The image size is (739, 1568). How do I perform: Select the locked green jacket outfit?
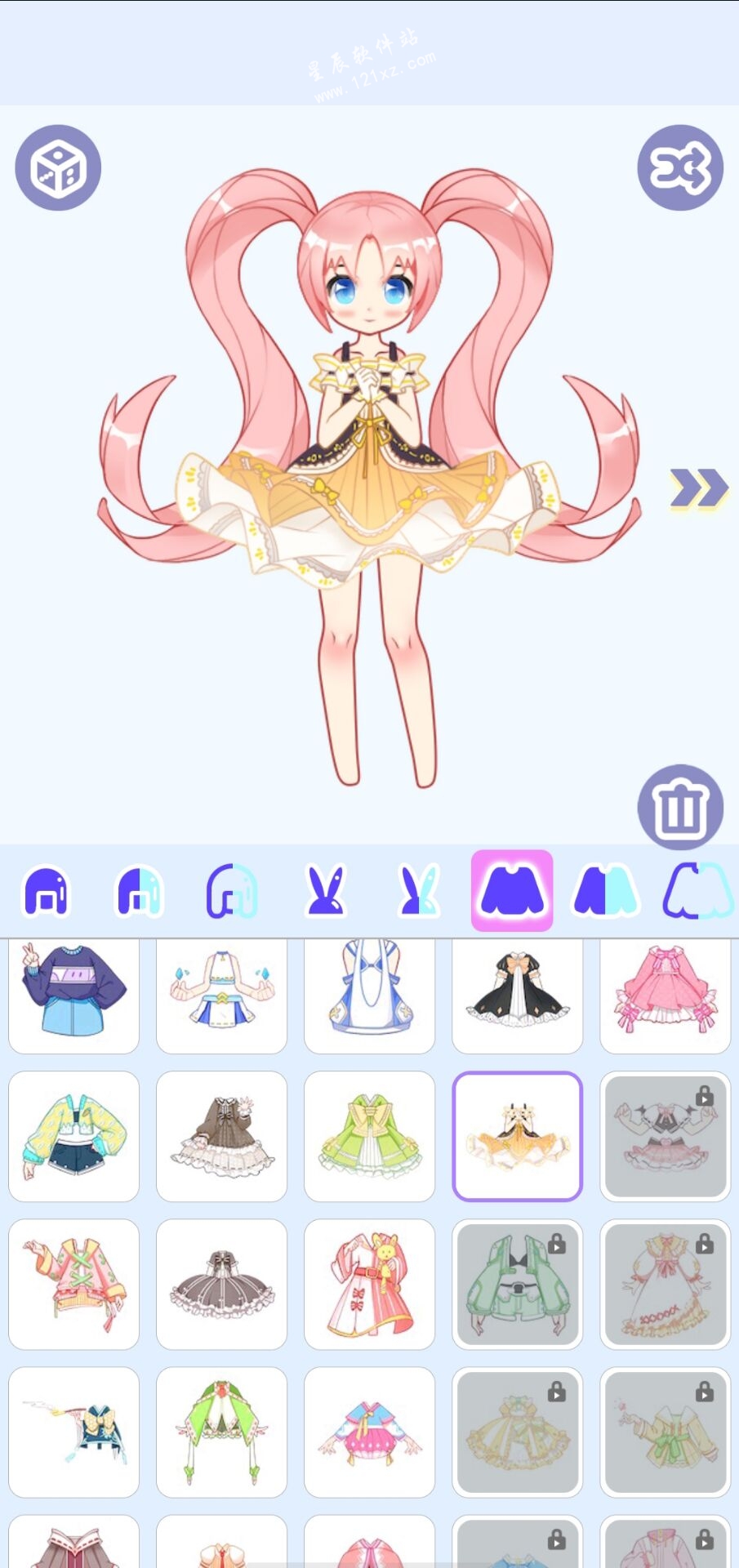pos(517,1284)
